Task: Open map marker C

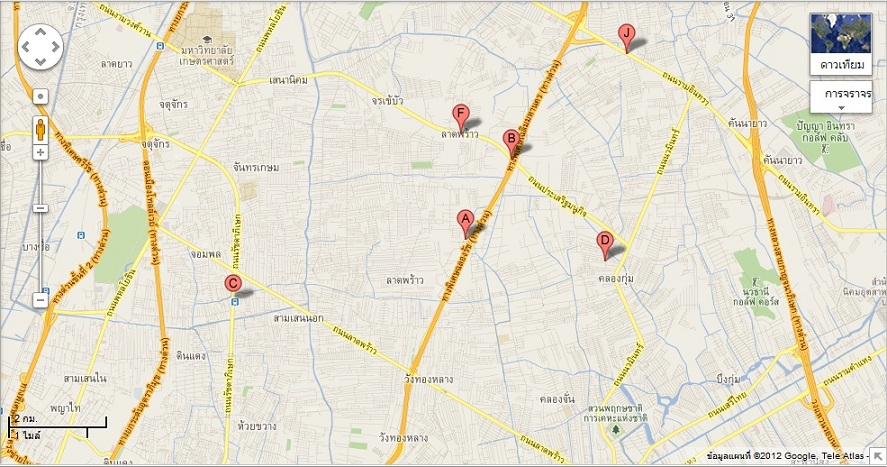Action: pos(232,284)
